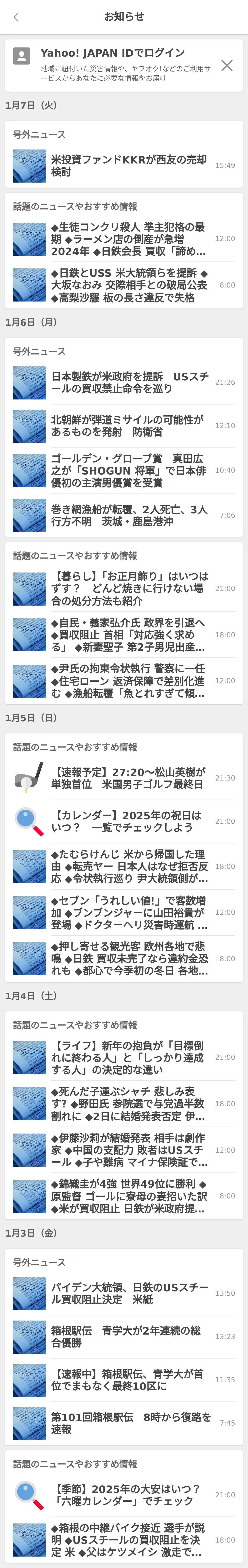Open the 自民・義家弘介氏 政界を引退 digest
Screen dimensions: 248x1568
coord(129,635)
